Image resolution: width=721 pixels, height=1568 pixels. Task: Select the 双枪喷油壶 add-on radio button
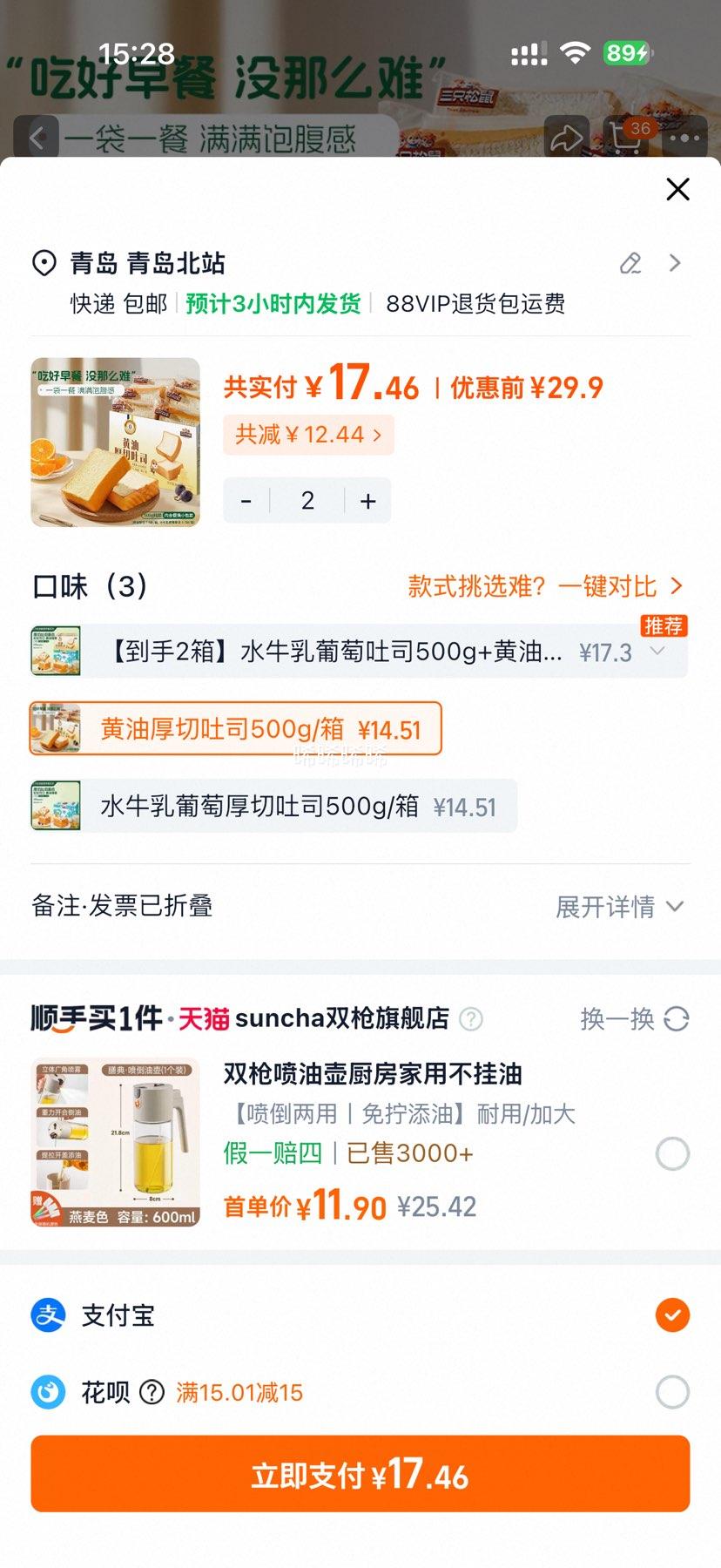pyautogui.click(x=670, y=1153)
